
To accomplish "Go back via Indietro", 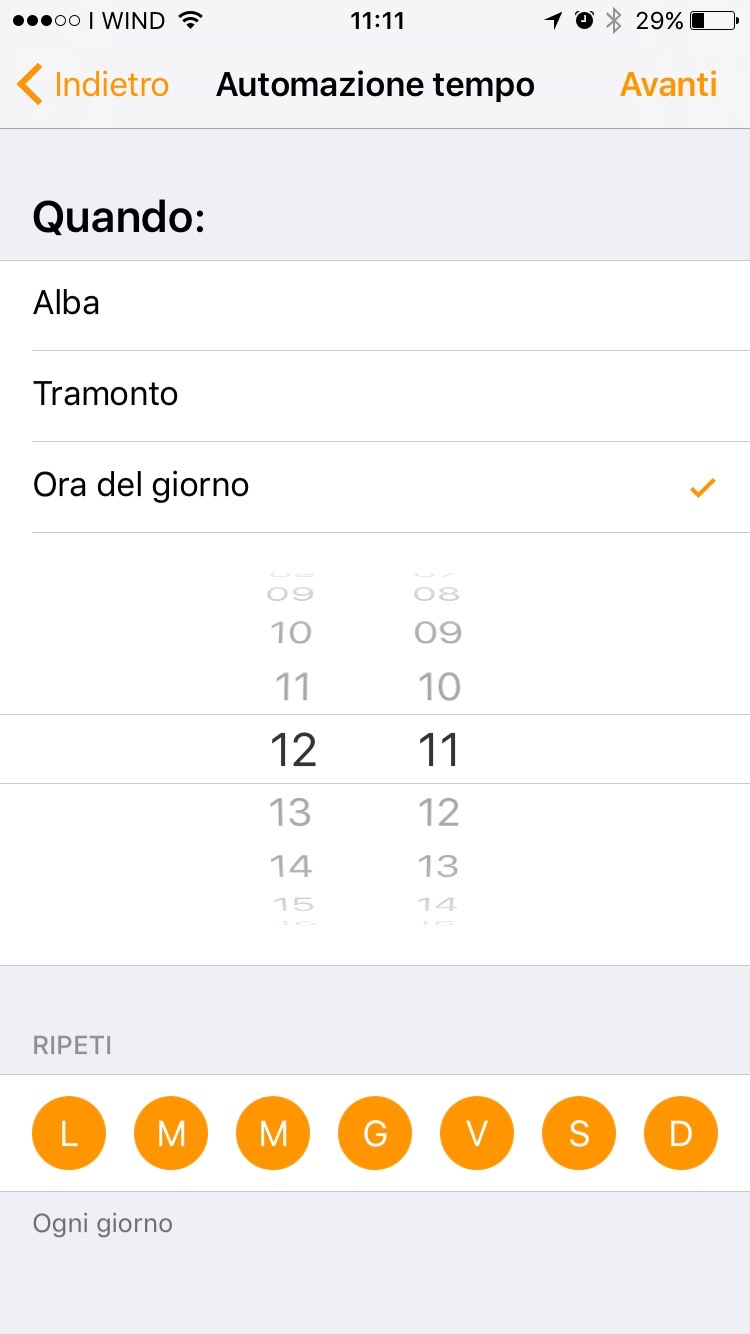I will point(93,85).
